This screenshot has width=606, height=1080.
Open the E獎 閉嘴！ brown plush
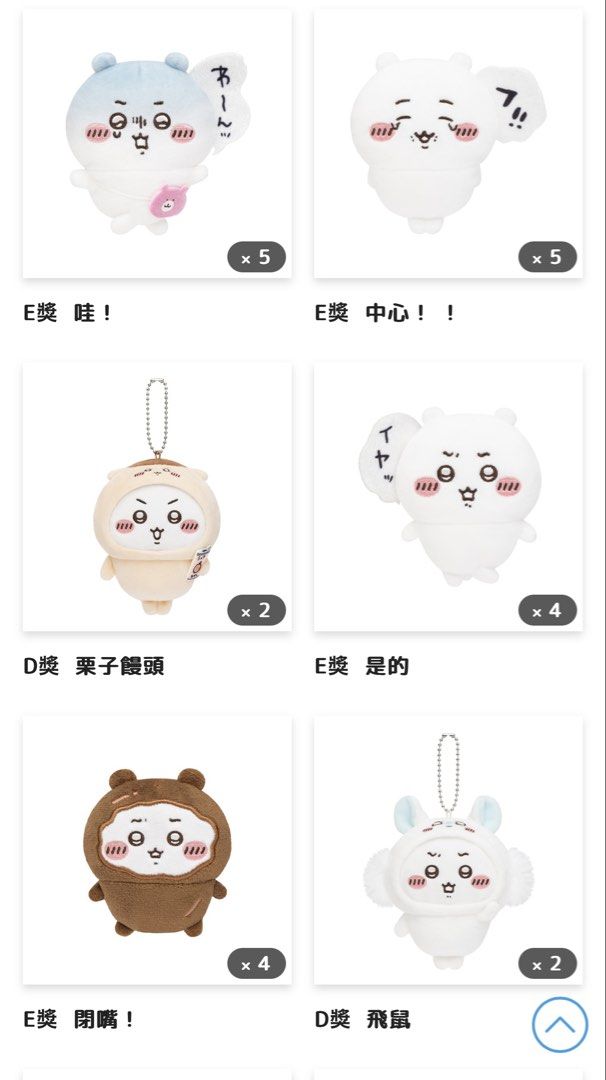pos(157,850)
